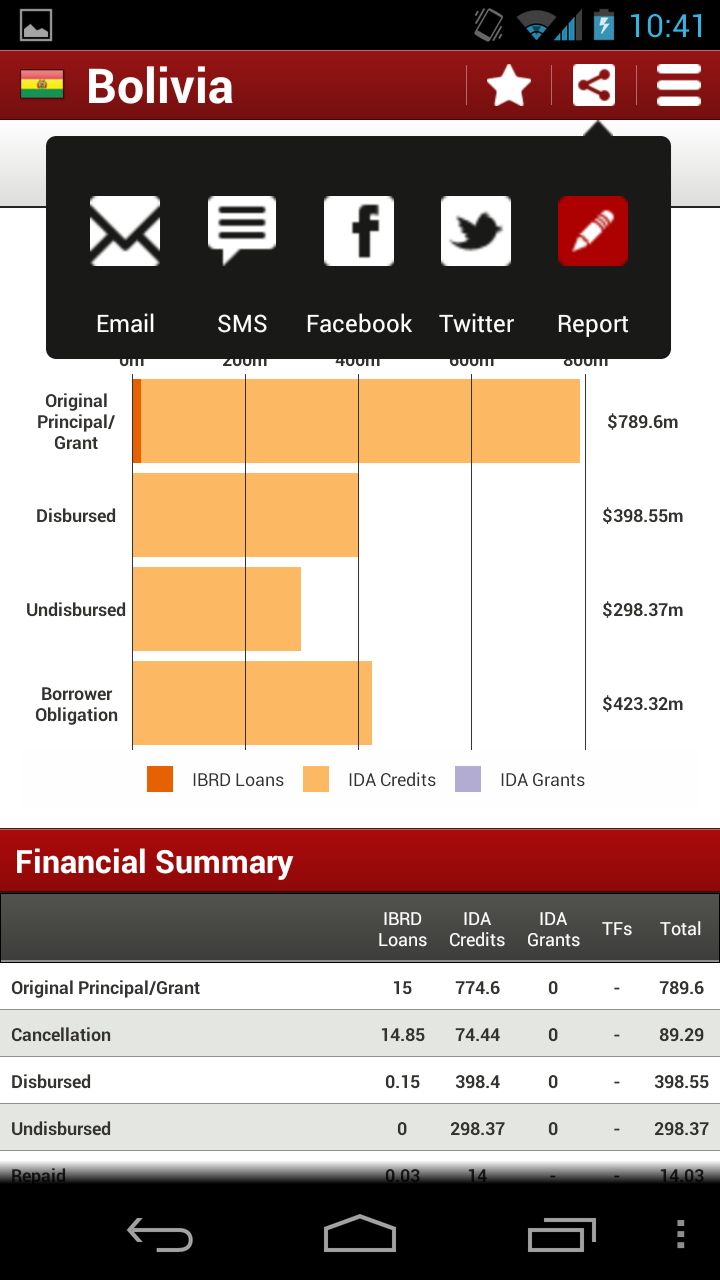
Task: Open the hamburger menu
Action: point(679,86)
